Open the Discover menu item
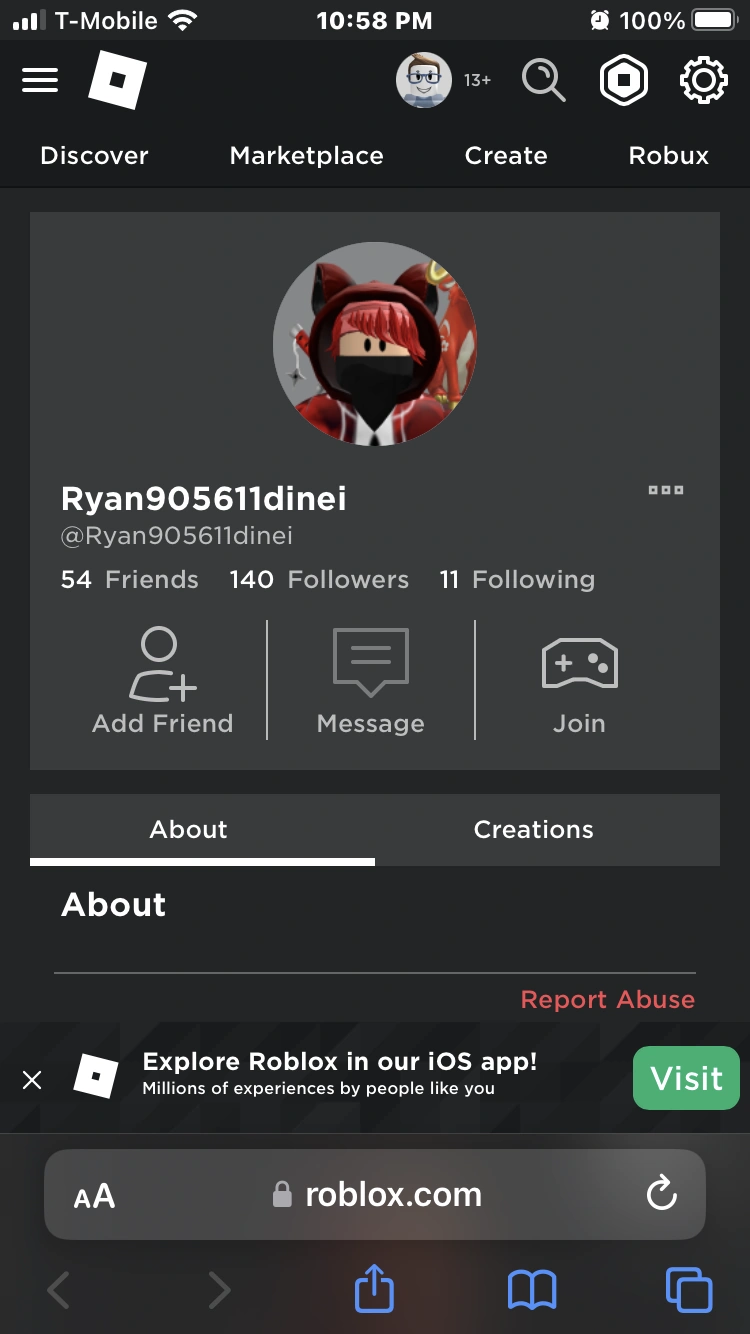750x1334 pixels. (x=93, y=155)
